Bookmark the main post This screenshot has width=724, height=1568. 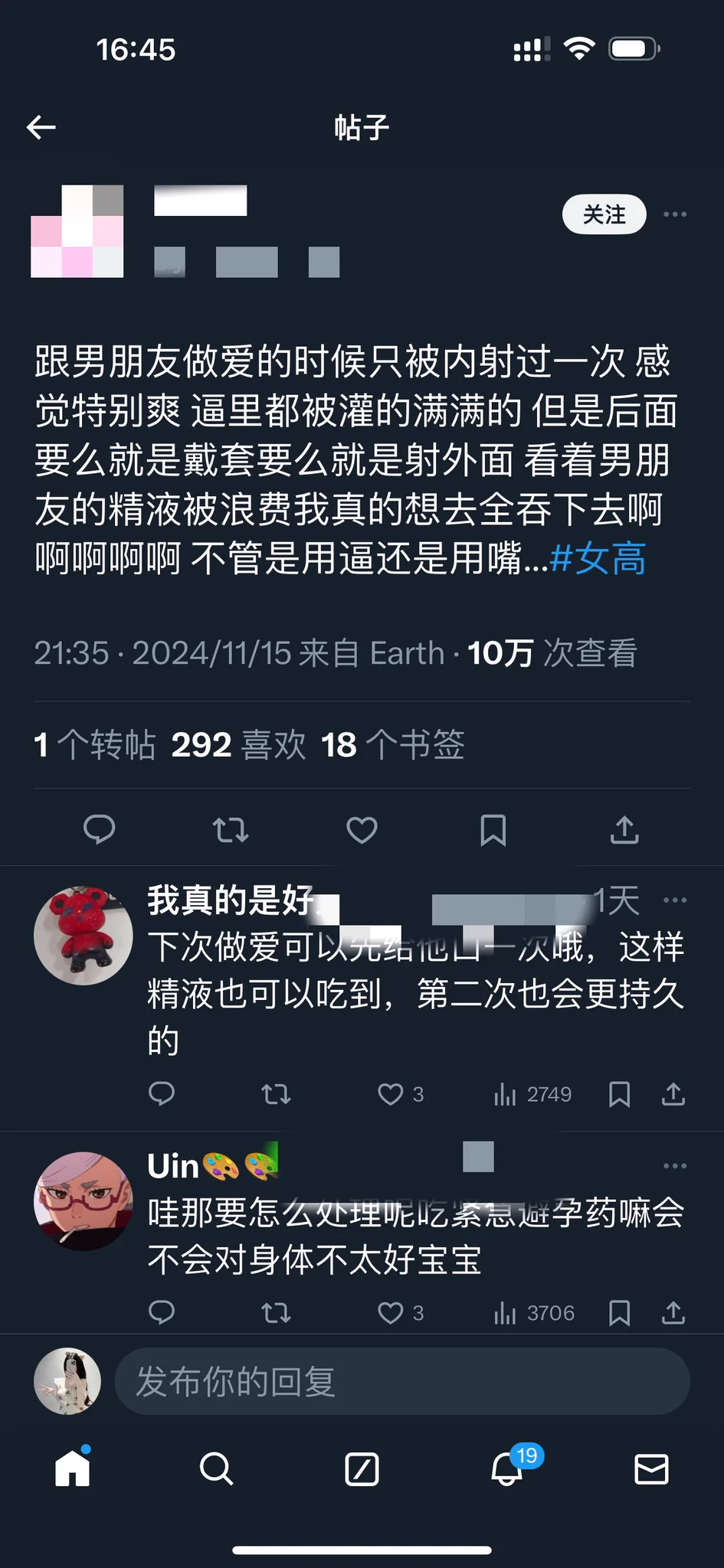pyautogui.click(x=493, y=829)
